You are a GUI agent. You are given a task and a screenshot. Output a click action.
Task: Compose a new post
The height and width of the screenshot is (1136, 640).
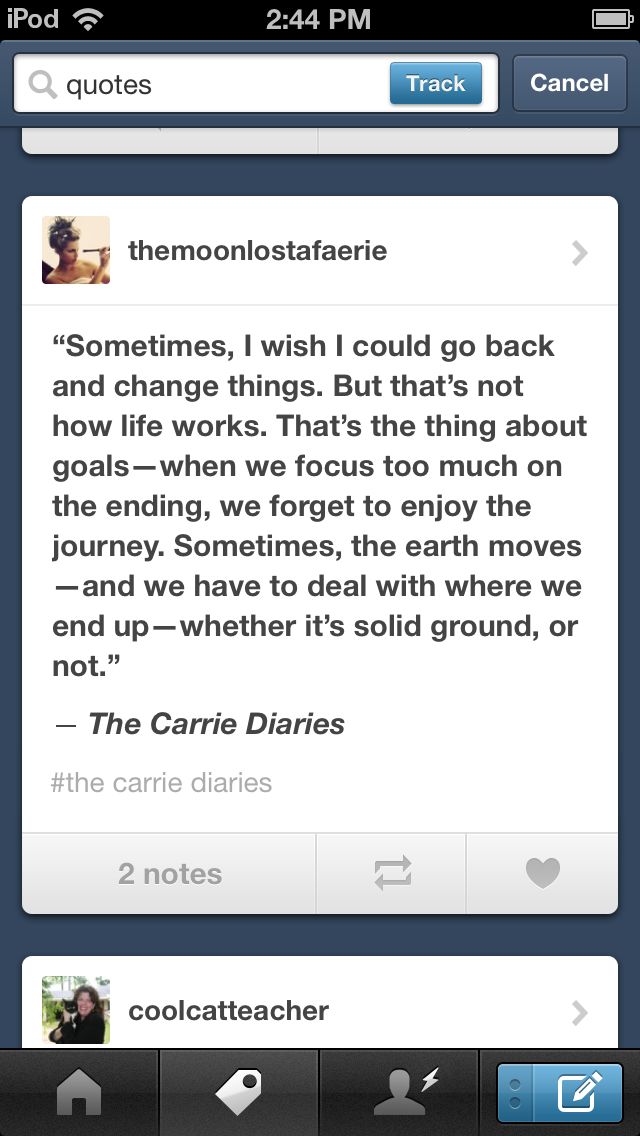click(580, 1093)
